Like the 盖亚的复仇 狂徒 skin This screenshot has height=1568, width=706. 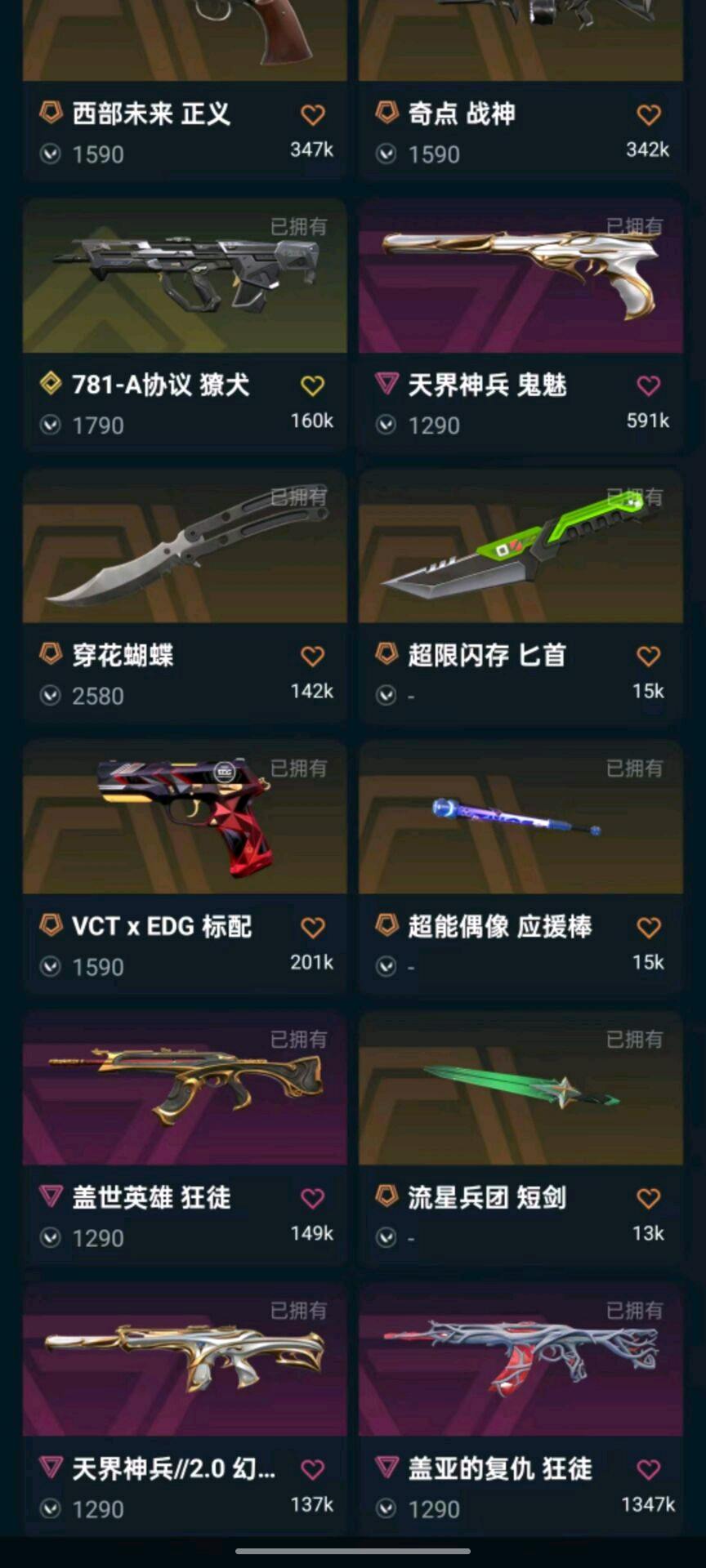pos(649,1470)
